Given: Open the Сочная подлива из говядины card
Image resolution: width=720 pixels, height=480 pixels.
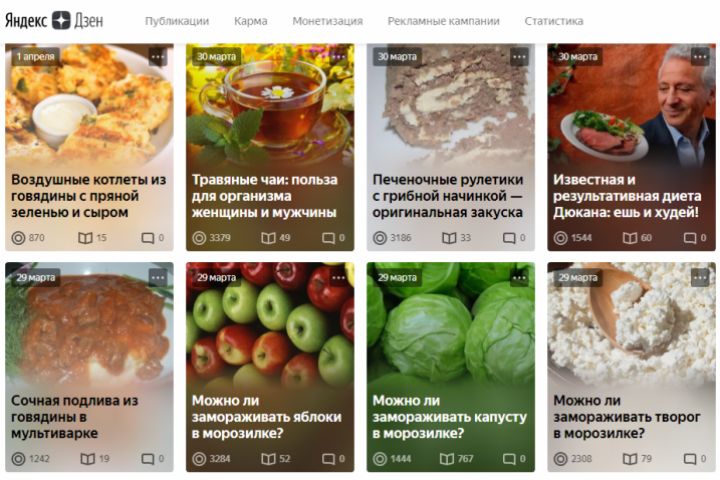Looking at the screenshot, I should pos(89,415).
